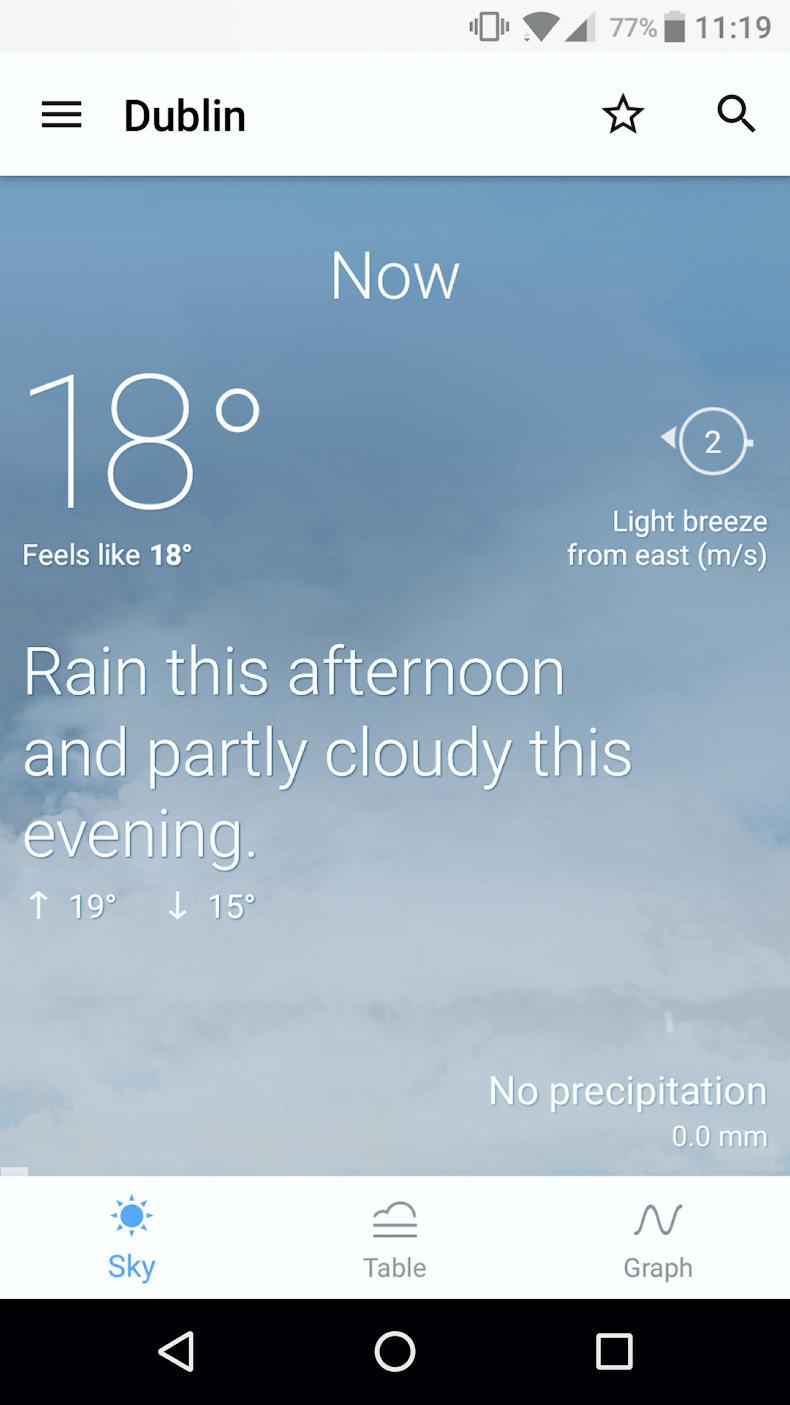Open the location search
Screen dimensions: 790x1405
pos(736,114)
